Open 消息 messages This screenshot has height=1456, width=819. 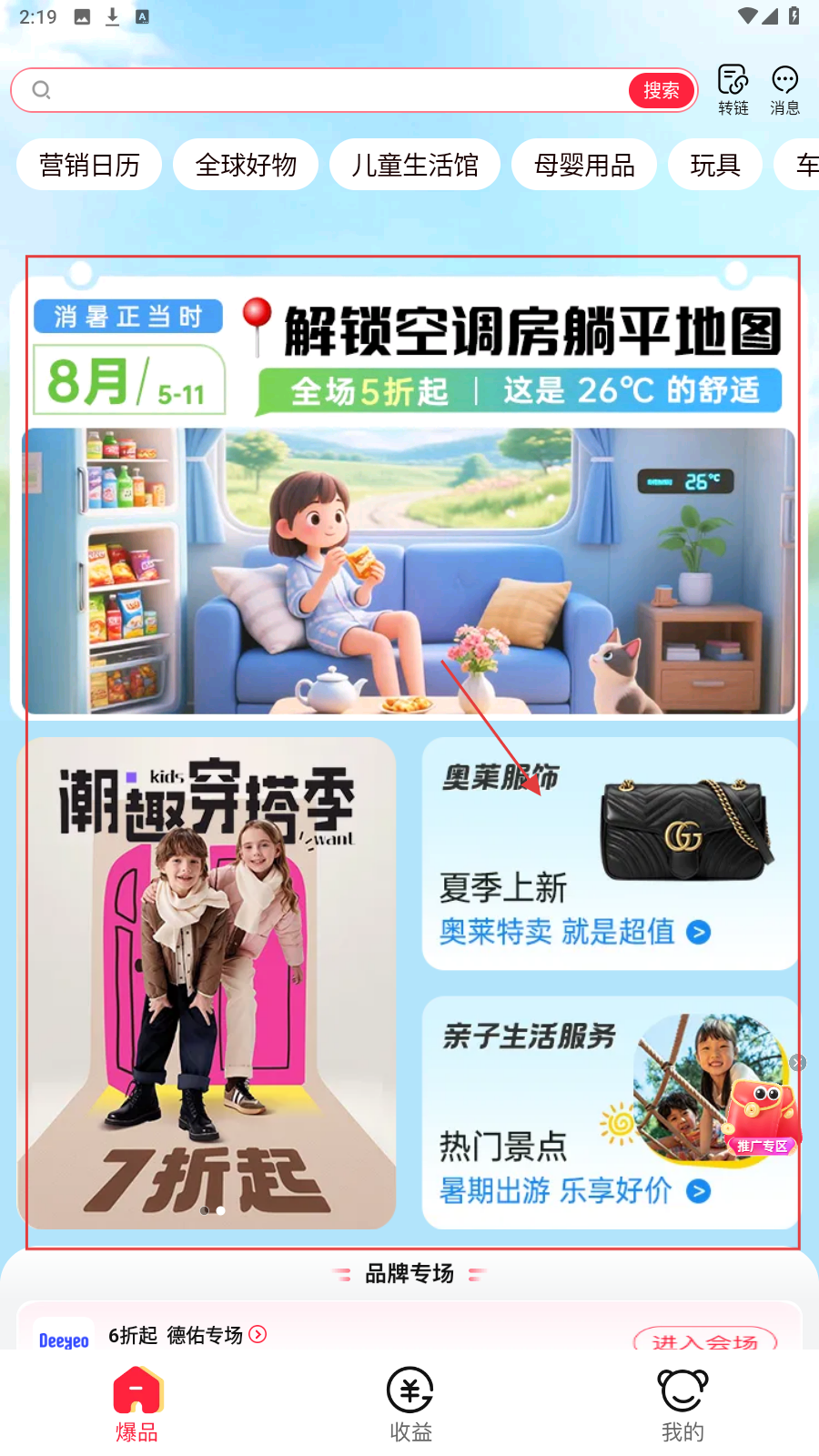point(784,90)
